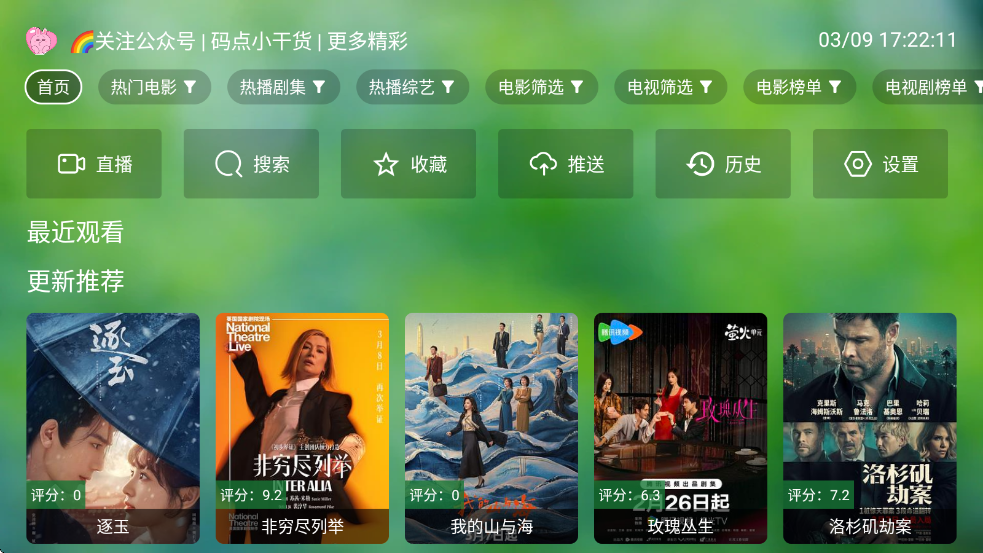Viewport: 983px width, 553px height.
Task: Open the 我的山与海 poster card
Action: [x=491, y=428]
